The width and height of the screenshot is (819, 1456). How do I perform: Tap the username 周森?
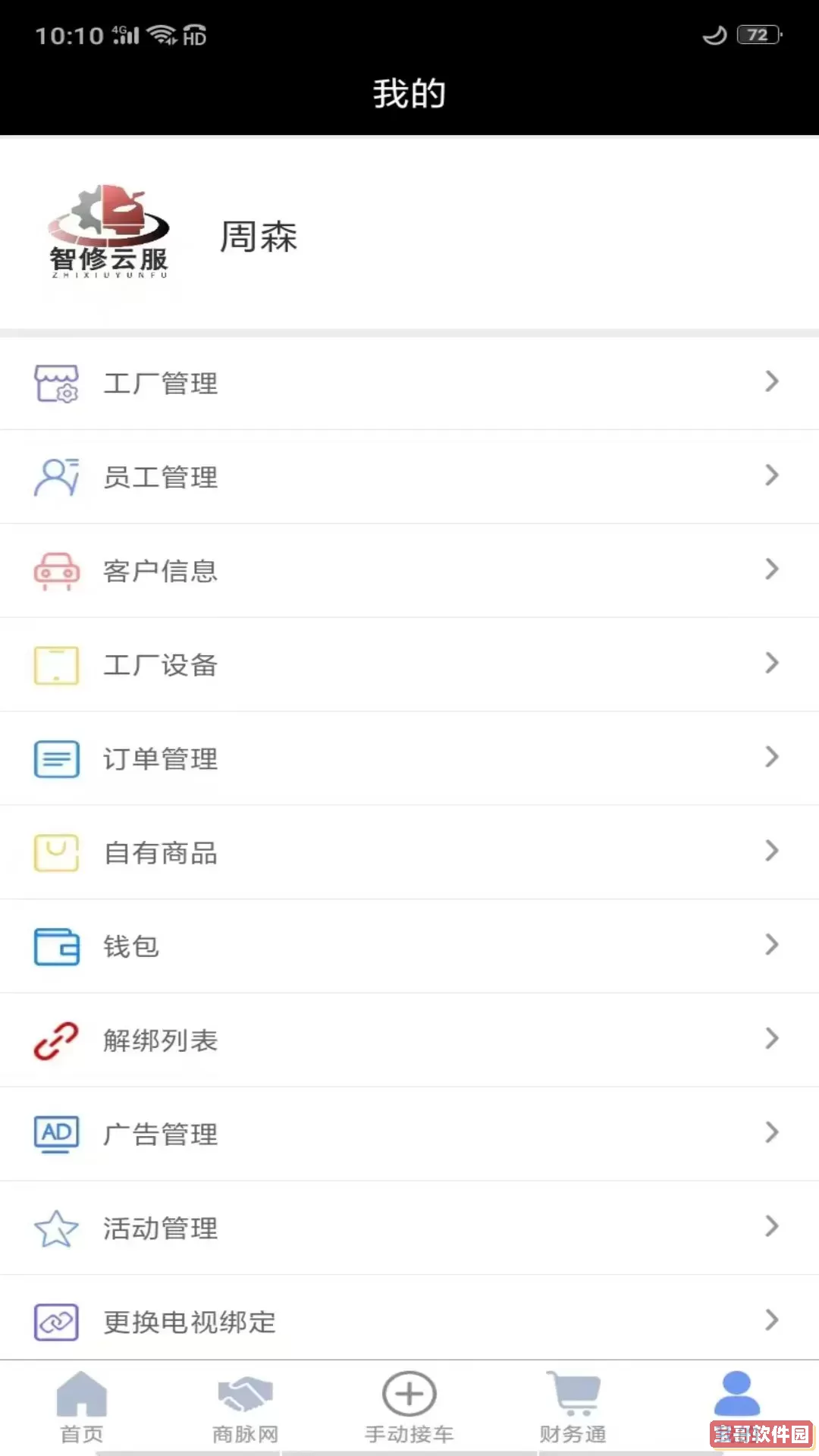[x=258, y=237]
